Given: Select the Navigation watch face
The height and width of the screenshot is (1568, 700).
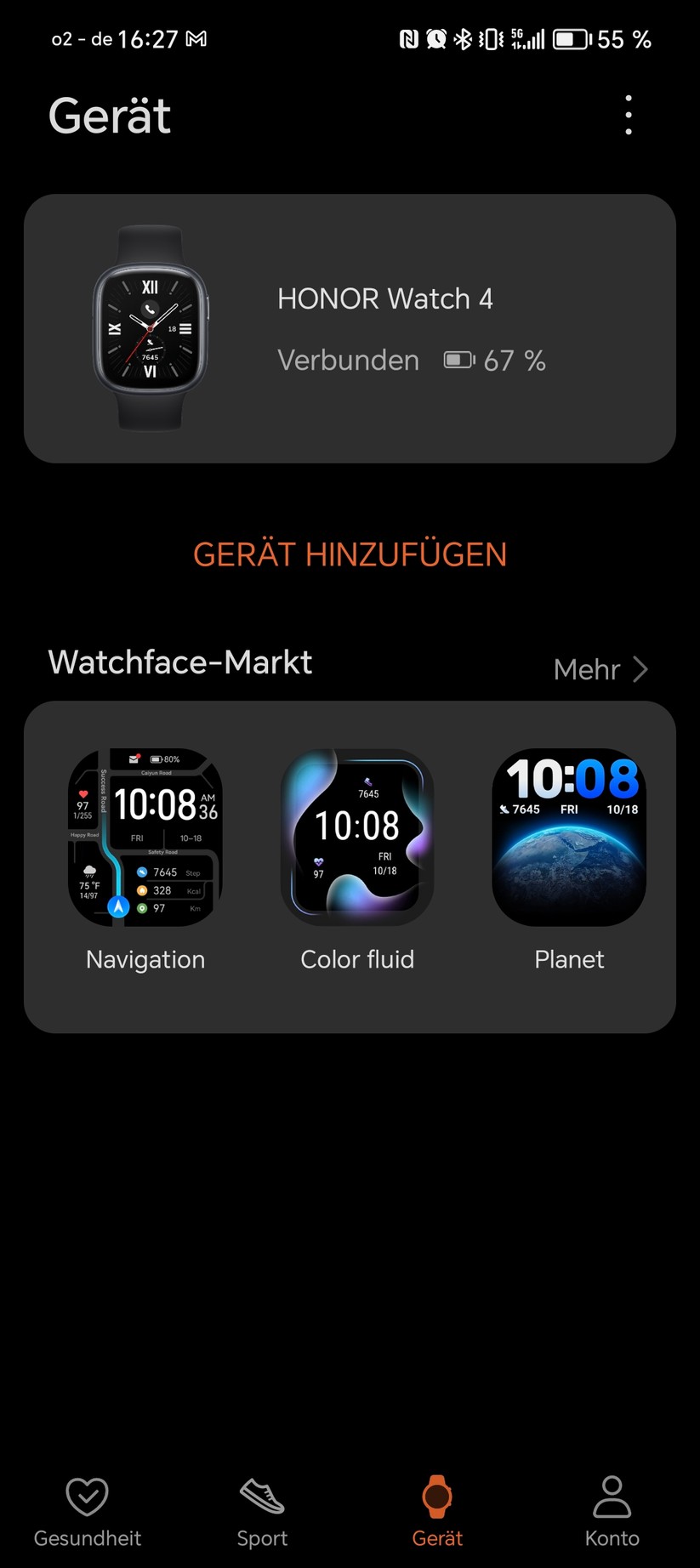Looking at the screenshot, I should [145, 838].
